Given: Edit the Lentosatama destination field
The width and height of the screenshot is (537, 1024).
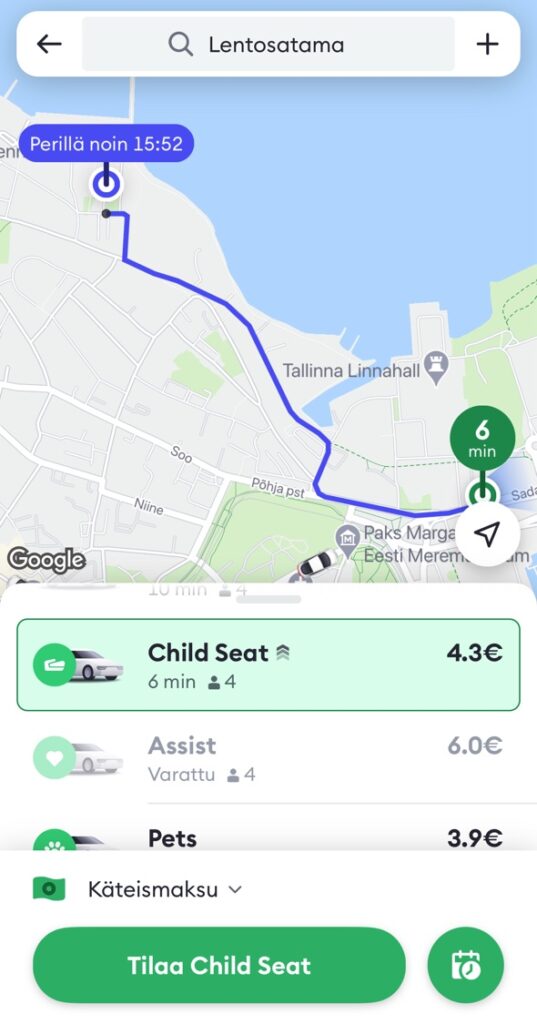Looking at the screenshot, I should click(268, 44).
